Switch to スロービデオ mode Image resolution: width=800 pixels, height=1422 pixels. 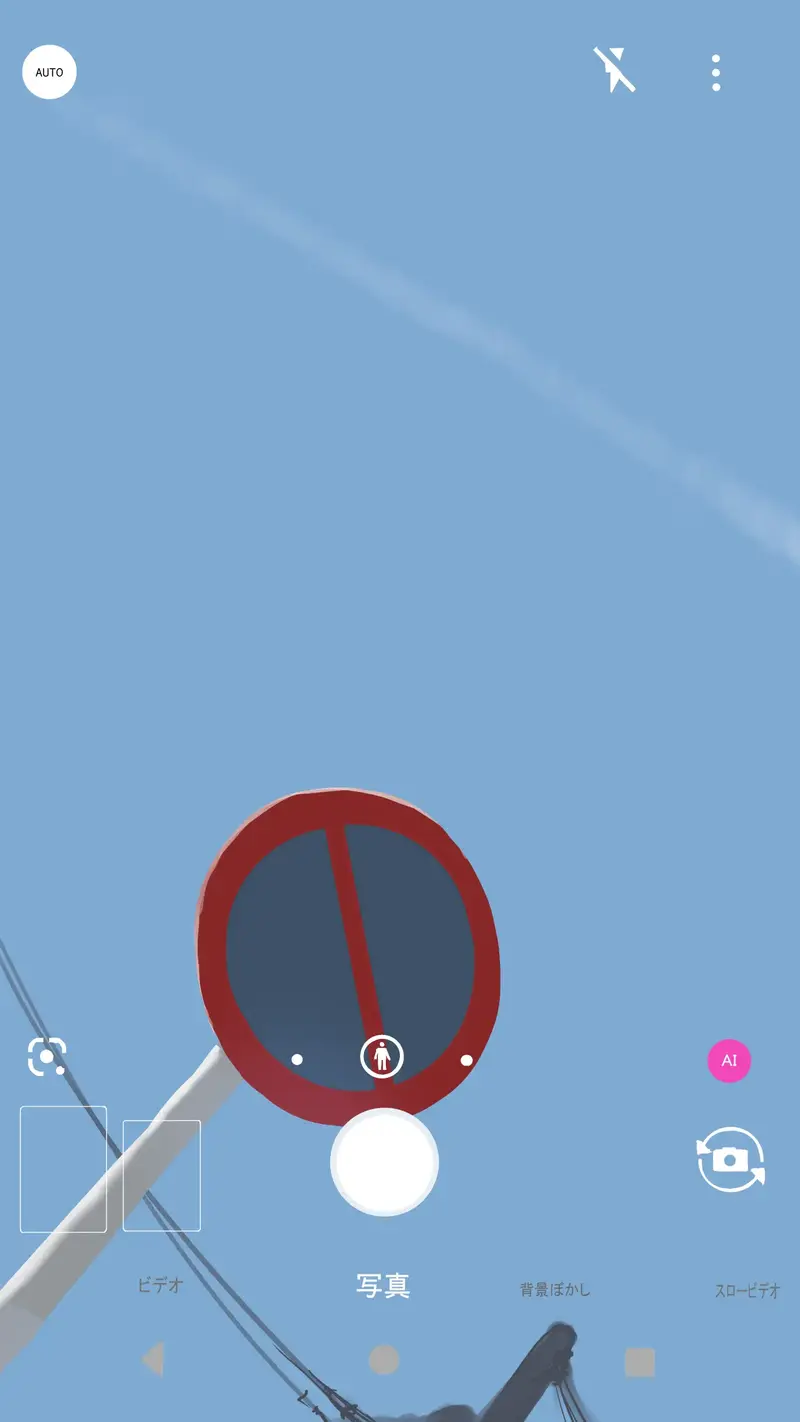(x=747, y=1290)
